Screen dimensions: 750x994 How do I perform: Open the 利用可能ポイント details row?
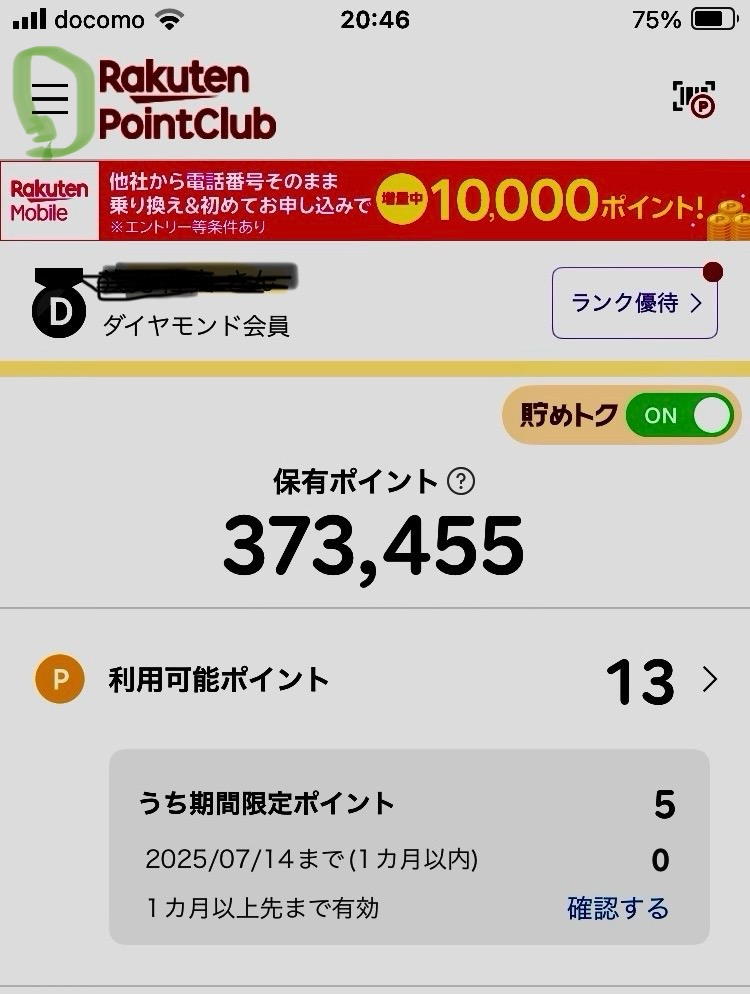[x=375, y=681]
